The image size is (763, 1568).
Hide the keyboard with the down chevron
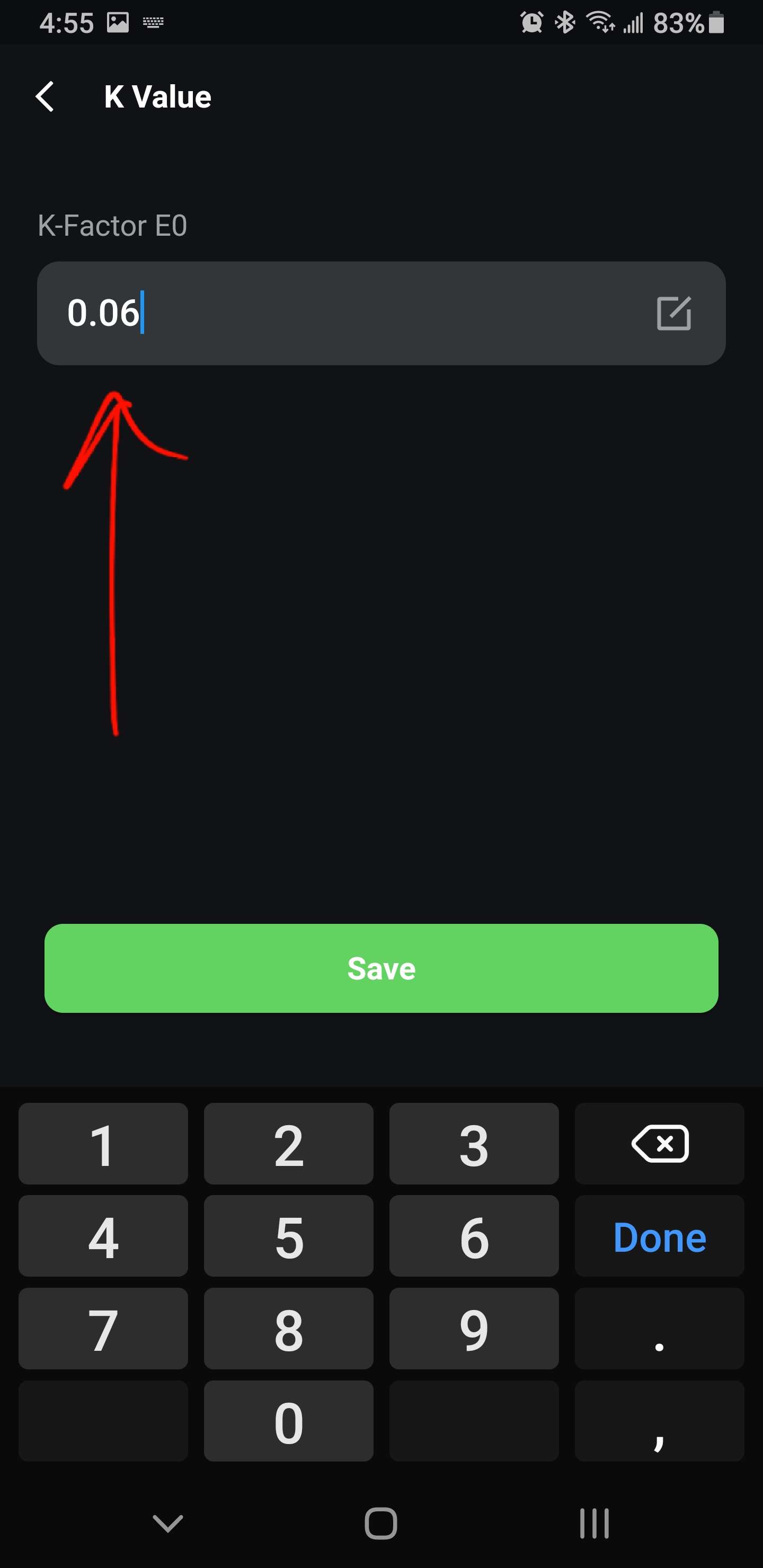tap(167, 1524)
